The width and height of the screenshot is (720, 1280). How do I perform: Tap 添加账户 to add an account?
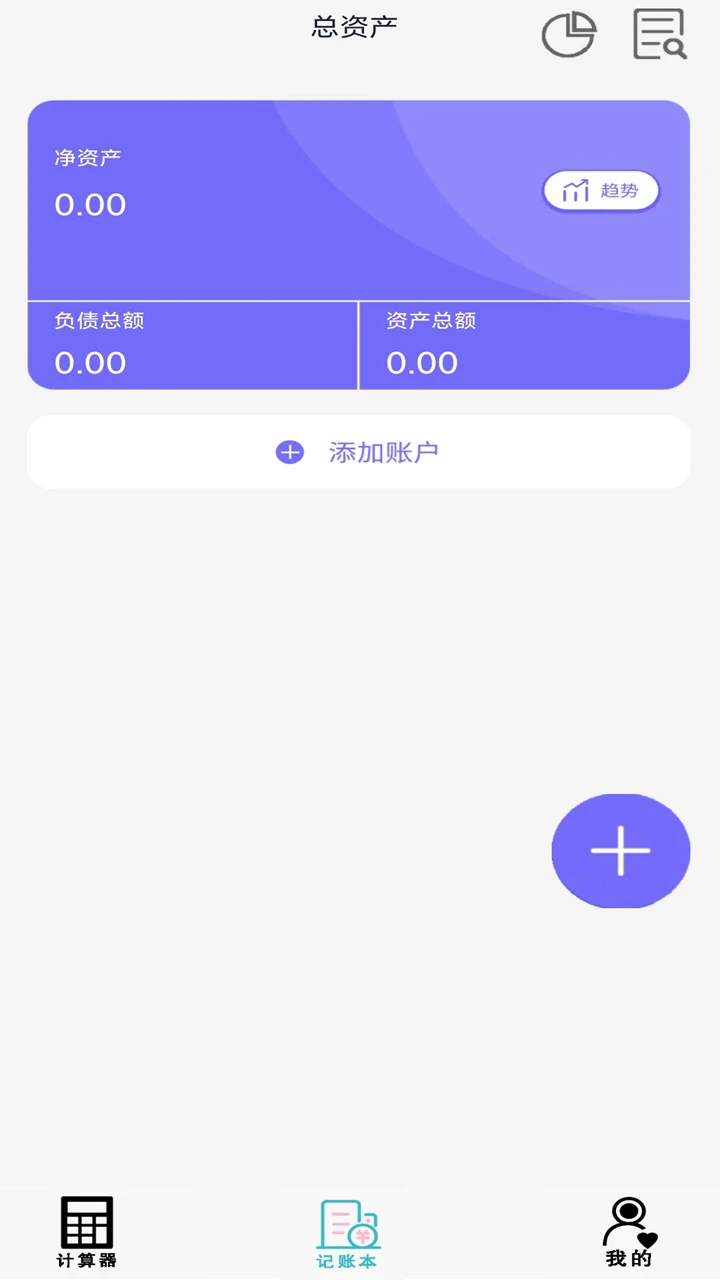click(358, 452)
